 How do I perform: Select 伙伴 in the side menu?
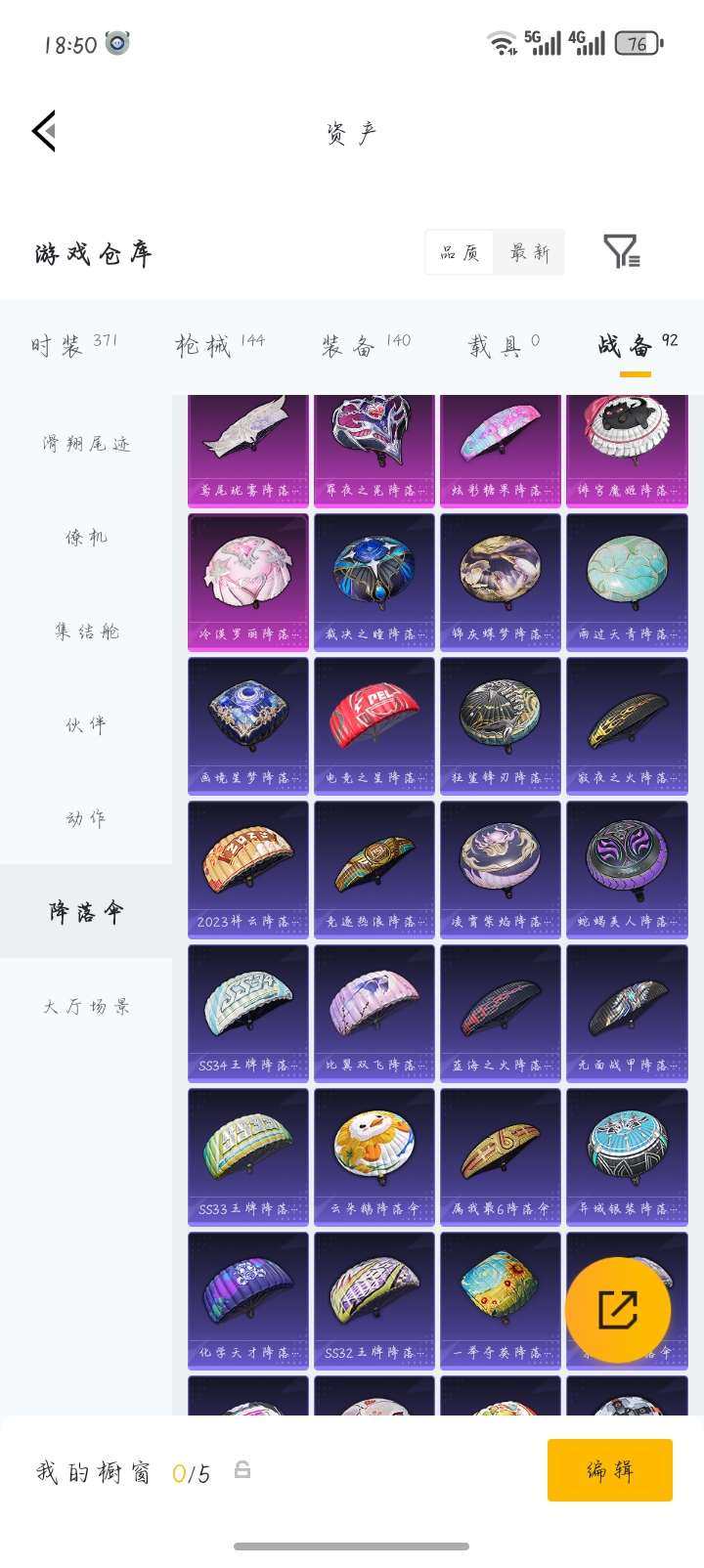pyautogui.click(x=86, y=724)
